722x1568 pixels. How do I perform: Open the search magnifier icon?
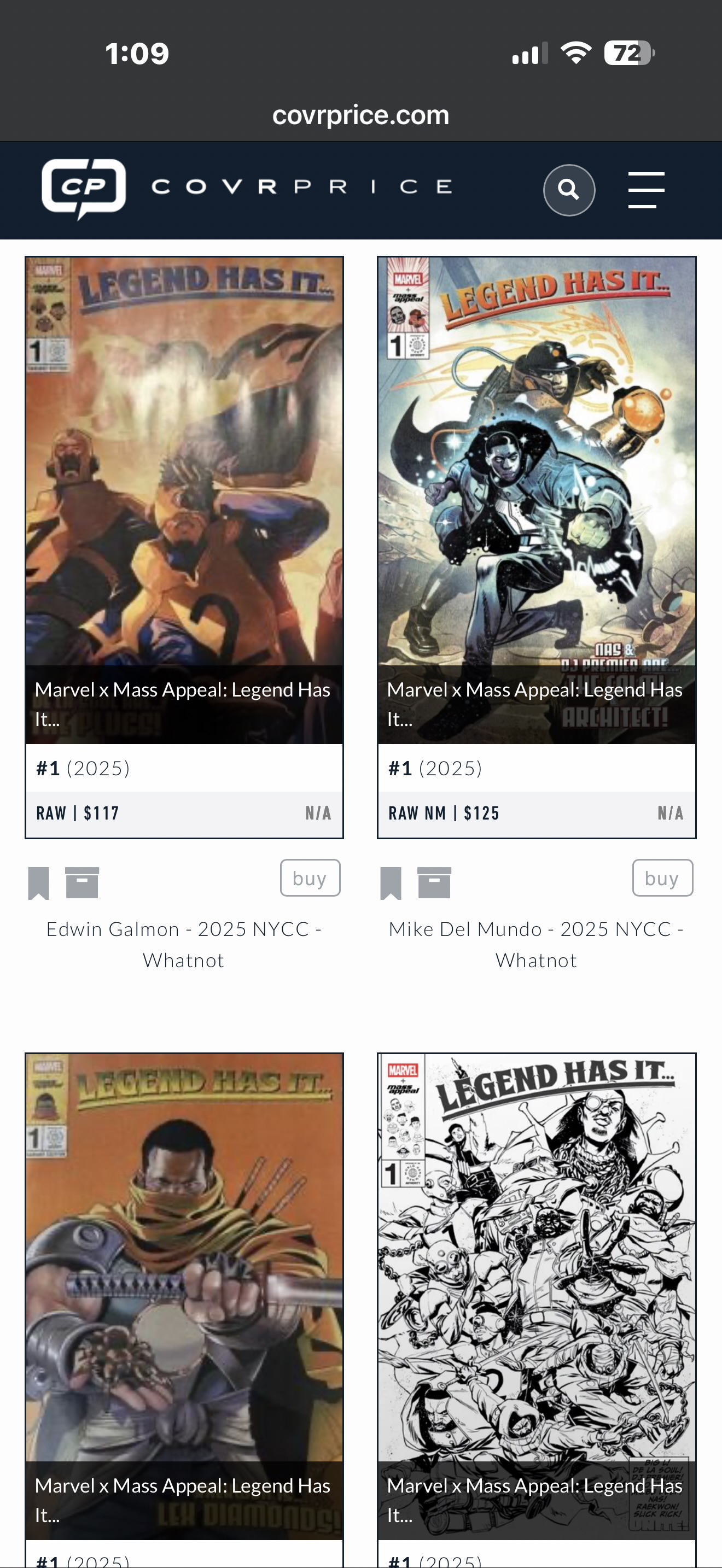click(x=569, y=190)
